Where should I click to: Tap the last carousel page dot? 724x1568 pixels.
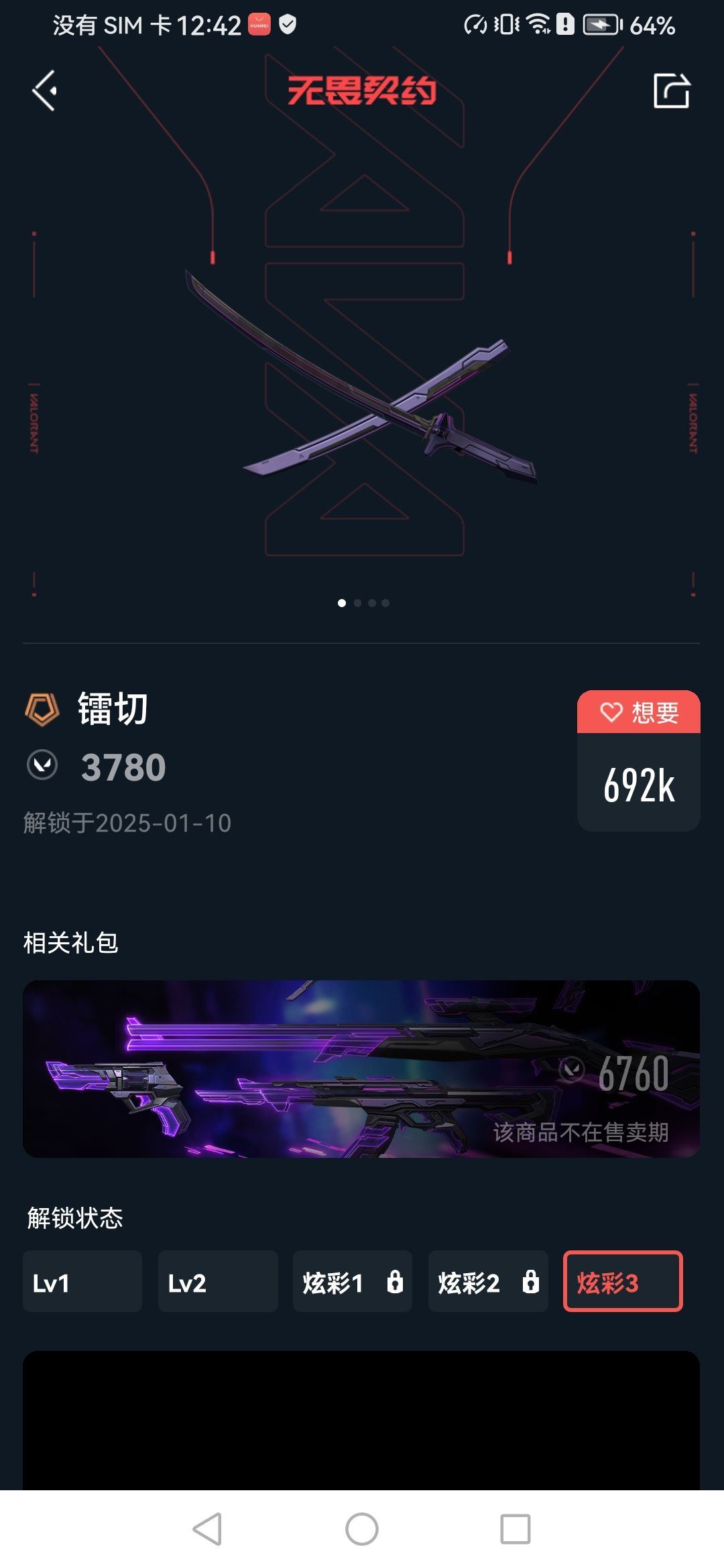coord(385,602)
